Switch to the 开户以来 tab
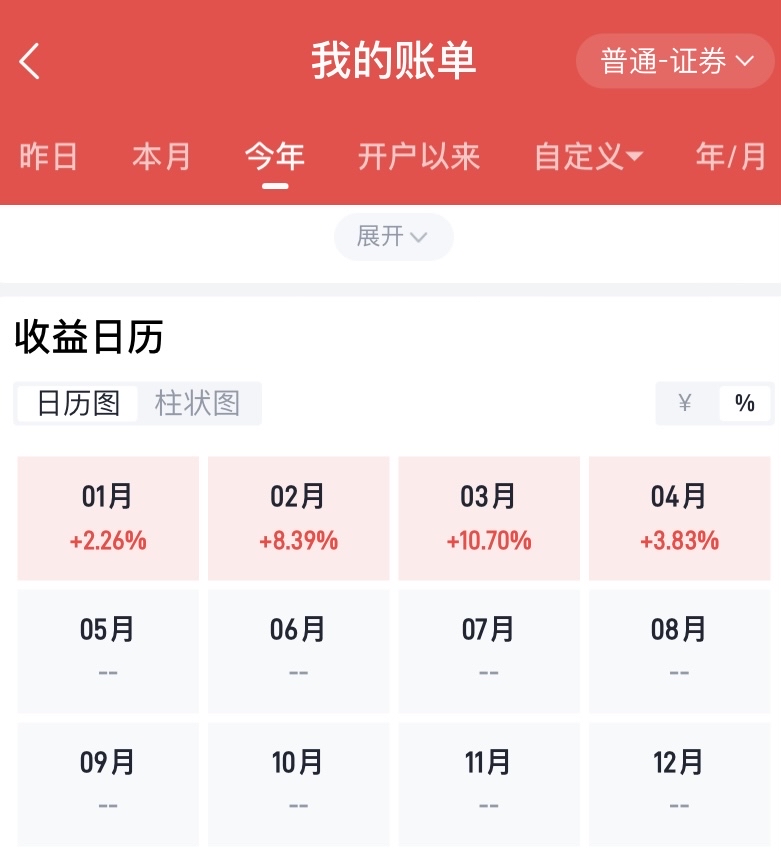Screen dimensions: 781x851 [419, 157]
